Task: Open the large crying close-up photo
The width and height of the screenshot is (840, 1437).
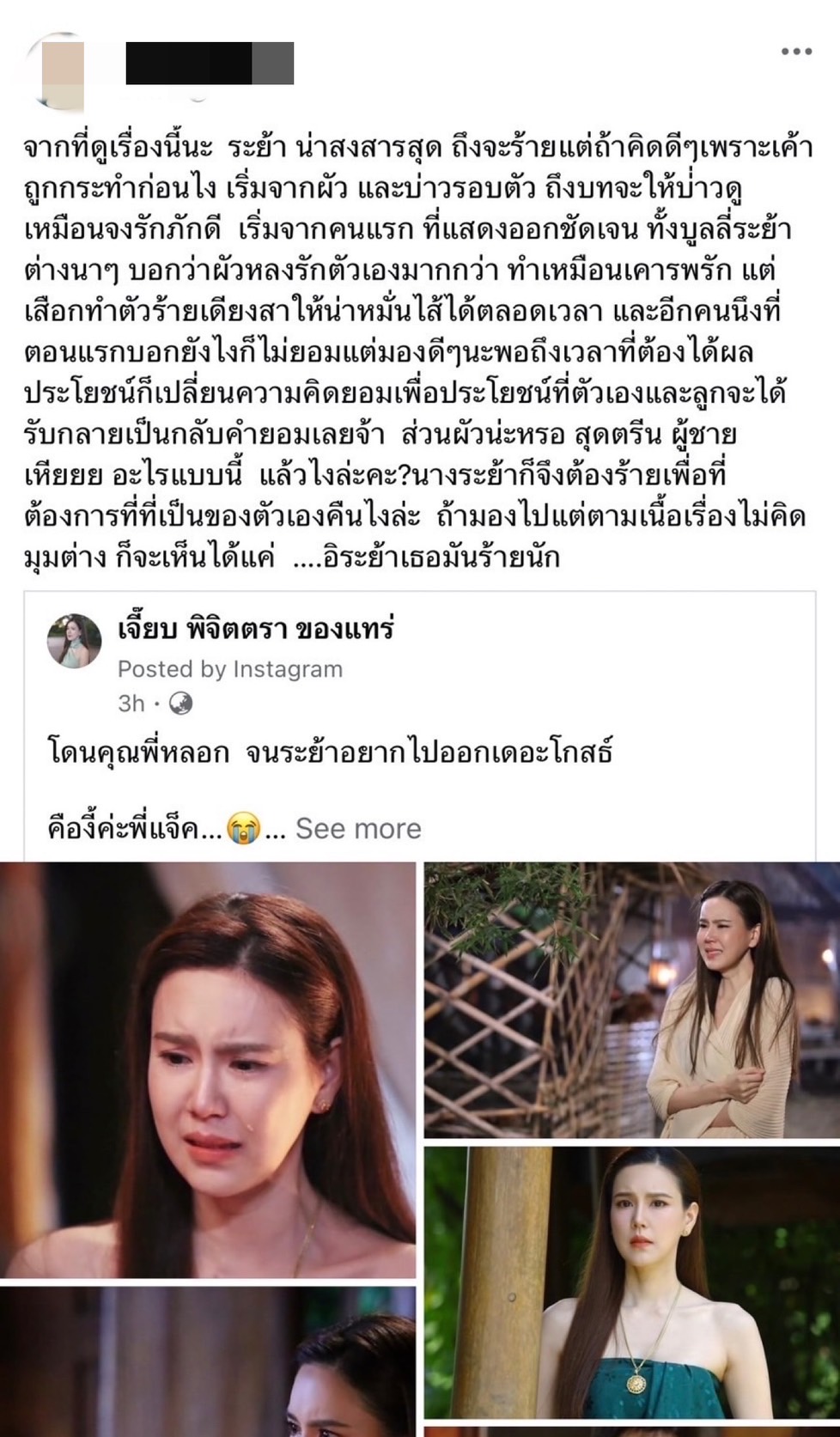Action: tap(208, 1069)
